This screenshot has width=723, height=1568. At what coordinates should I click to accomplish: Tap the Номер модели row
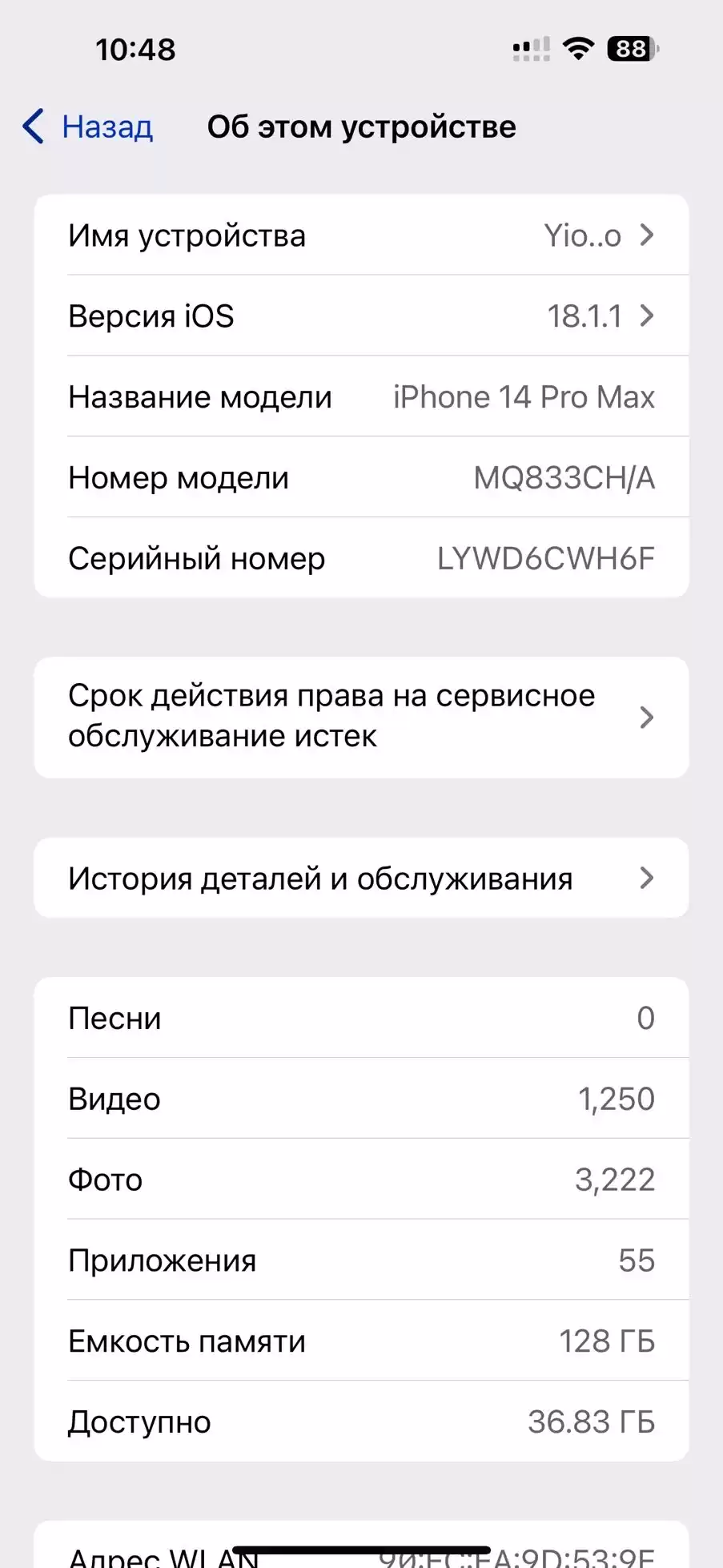click(361, 478)
